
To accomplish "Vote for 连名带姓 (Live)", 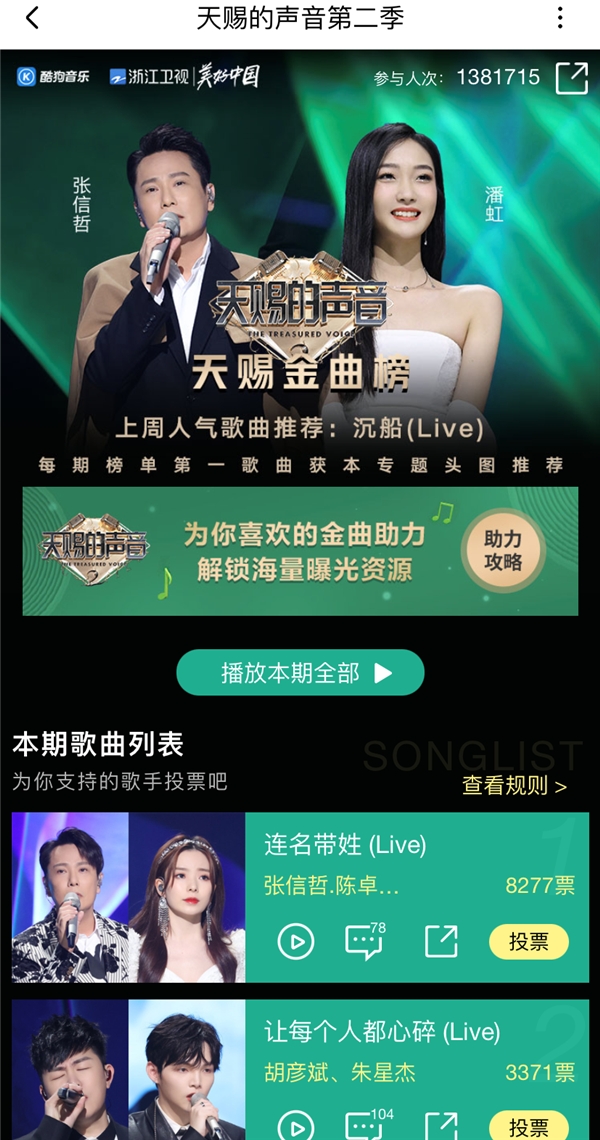I will [x=528, y=941].
